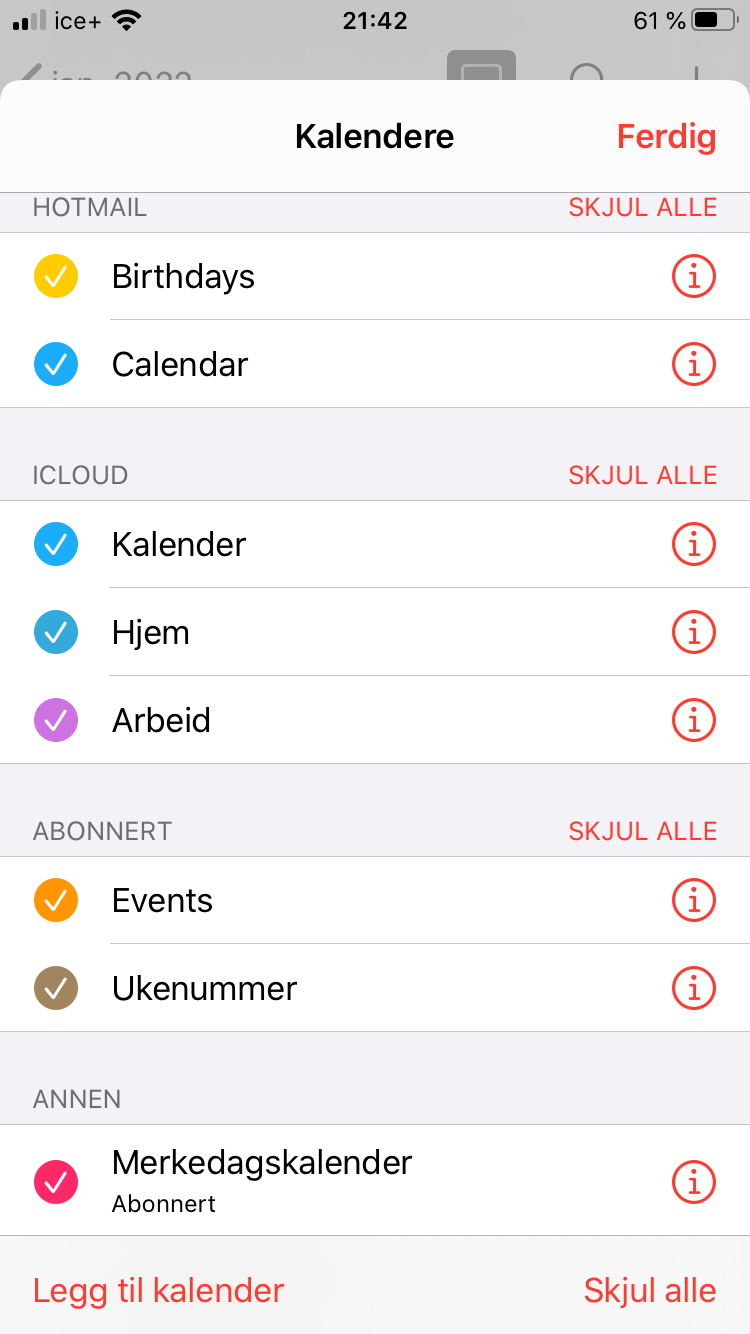Open info for the Birthdays calendar
The image size is (750, 1334).
click(x=694, y=276)
